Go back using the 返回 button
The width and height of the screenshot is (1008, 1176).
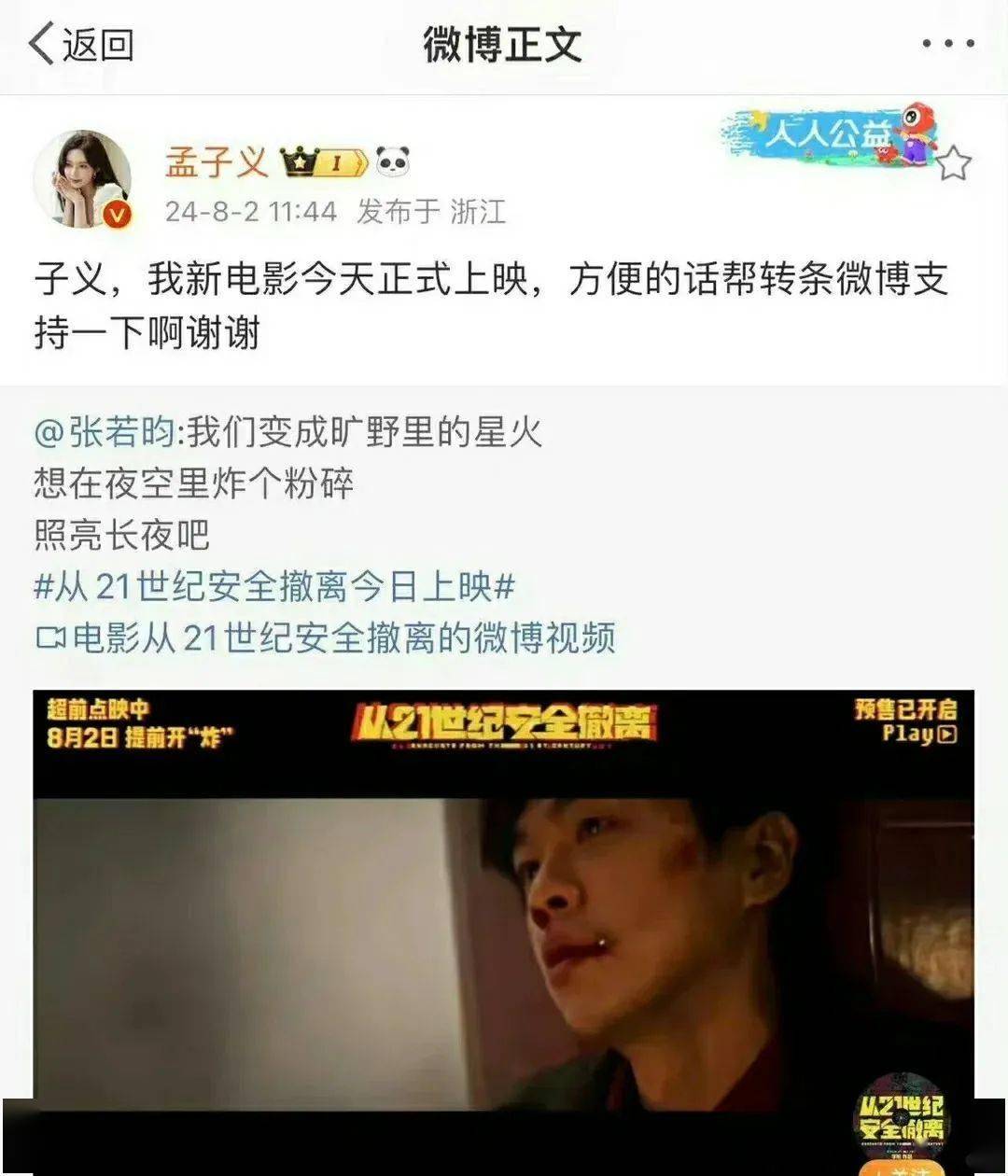click(x=82, y=45)
